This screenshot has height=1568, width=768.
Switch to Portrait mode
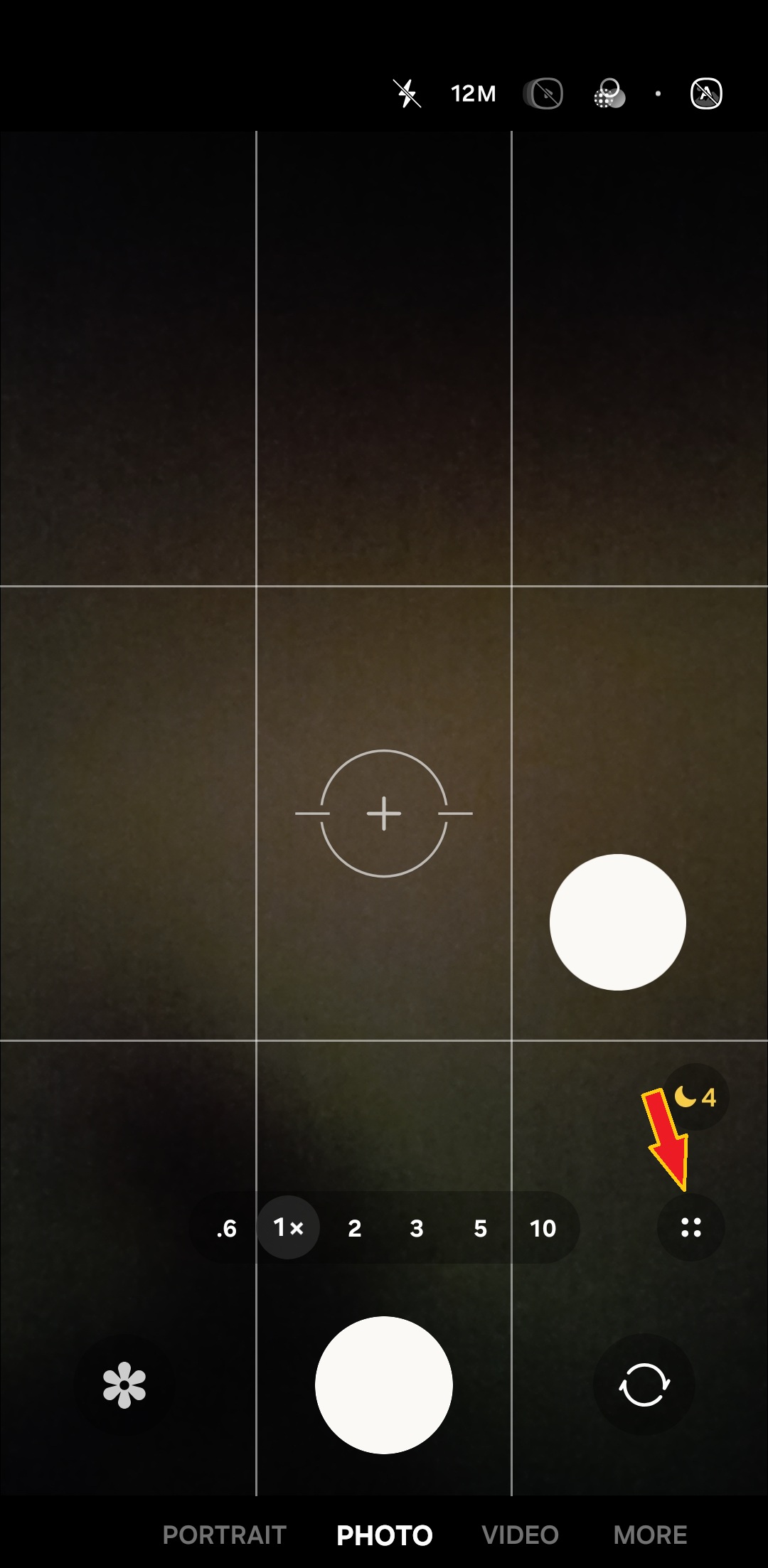tap(224, 1535)
